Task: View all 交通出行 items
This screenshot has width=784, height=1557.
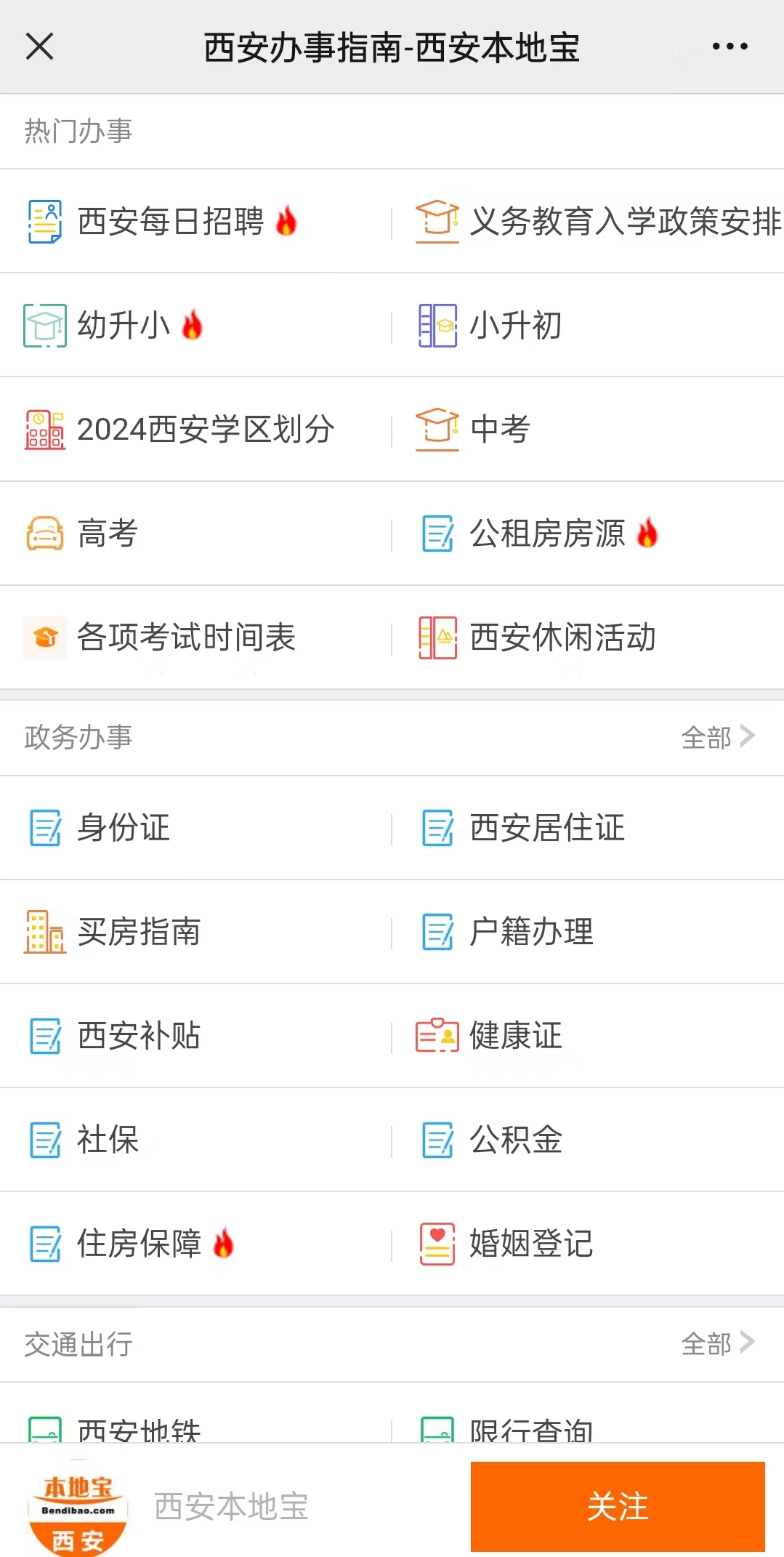Action: tap(717, 1344)
